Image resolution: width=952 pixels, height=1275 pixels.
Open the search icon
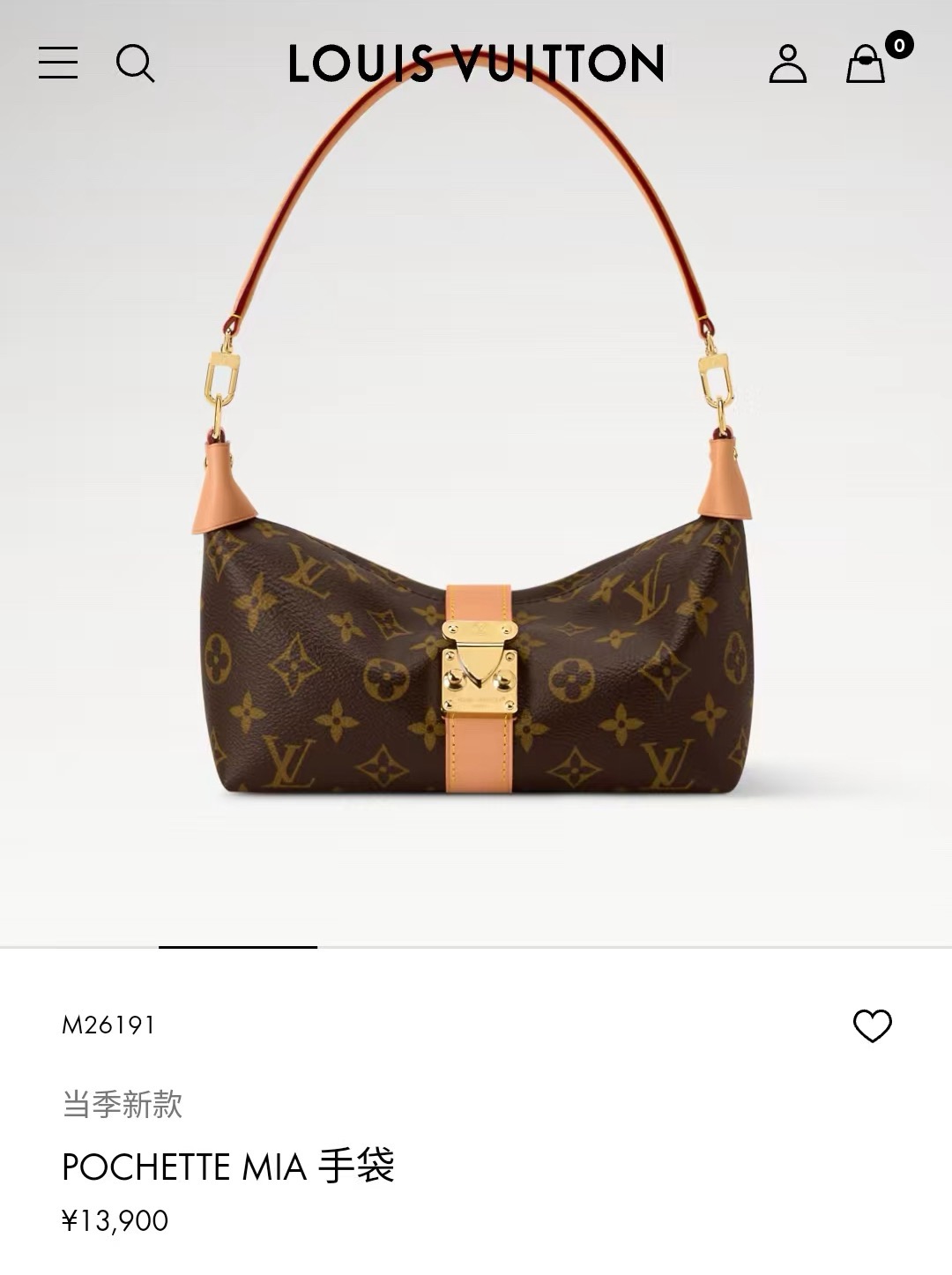[135, 63]
